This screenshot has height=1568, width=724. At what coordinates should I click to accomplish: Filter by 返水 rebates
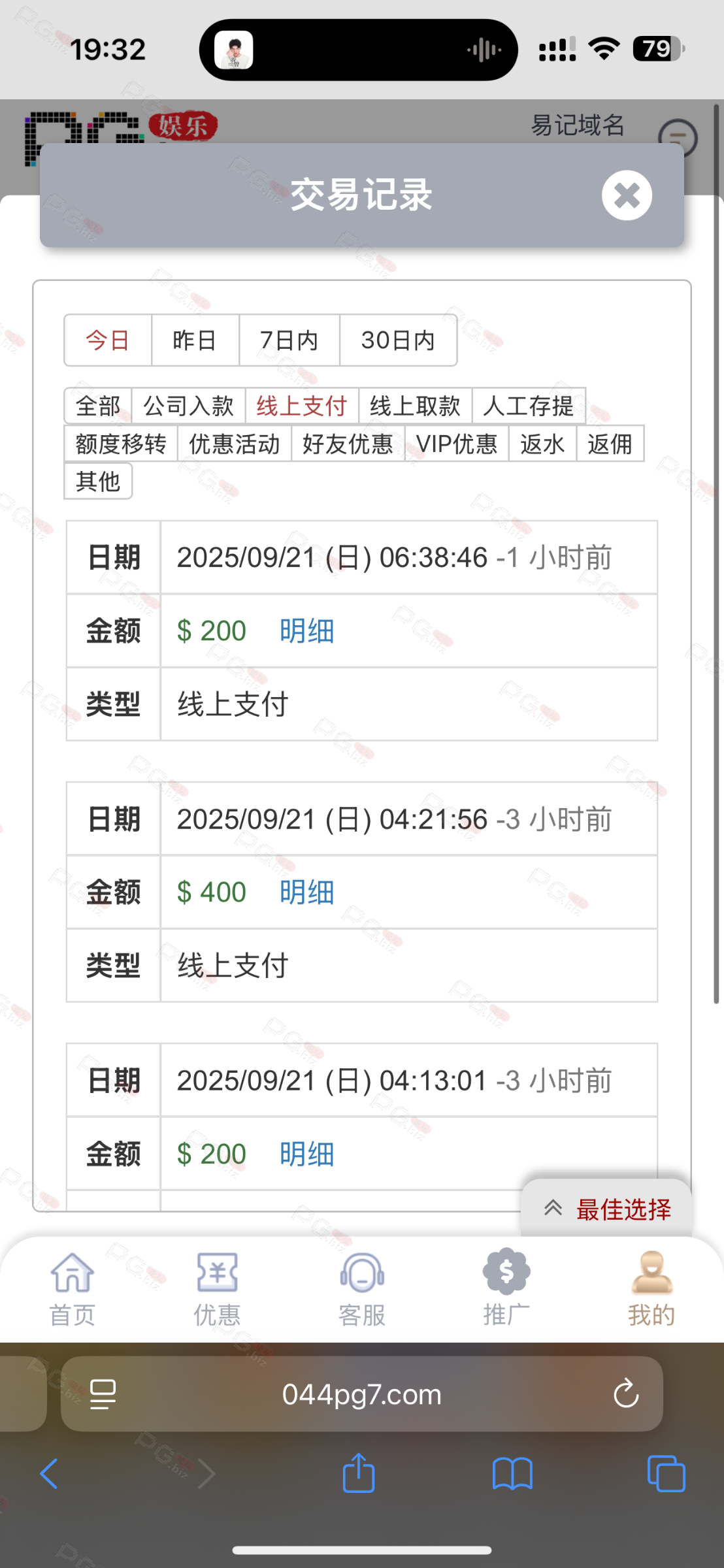[x=542, y=444]
